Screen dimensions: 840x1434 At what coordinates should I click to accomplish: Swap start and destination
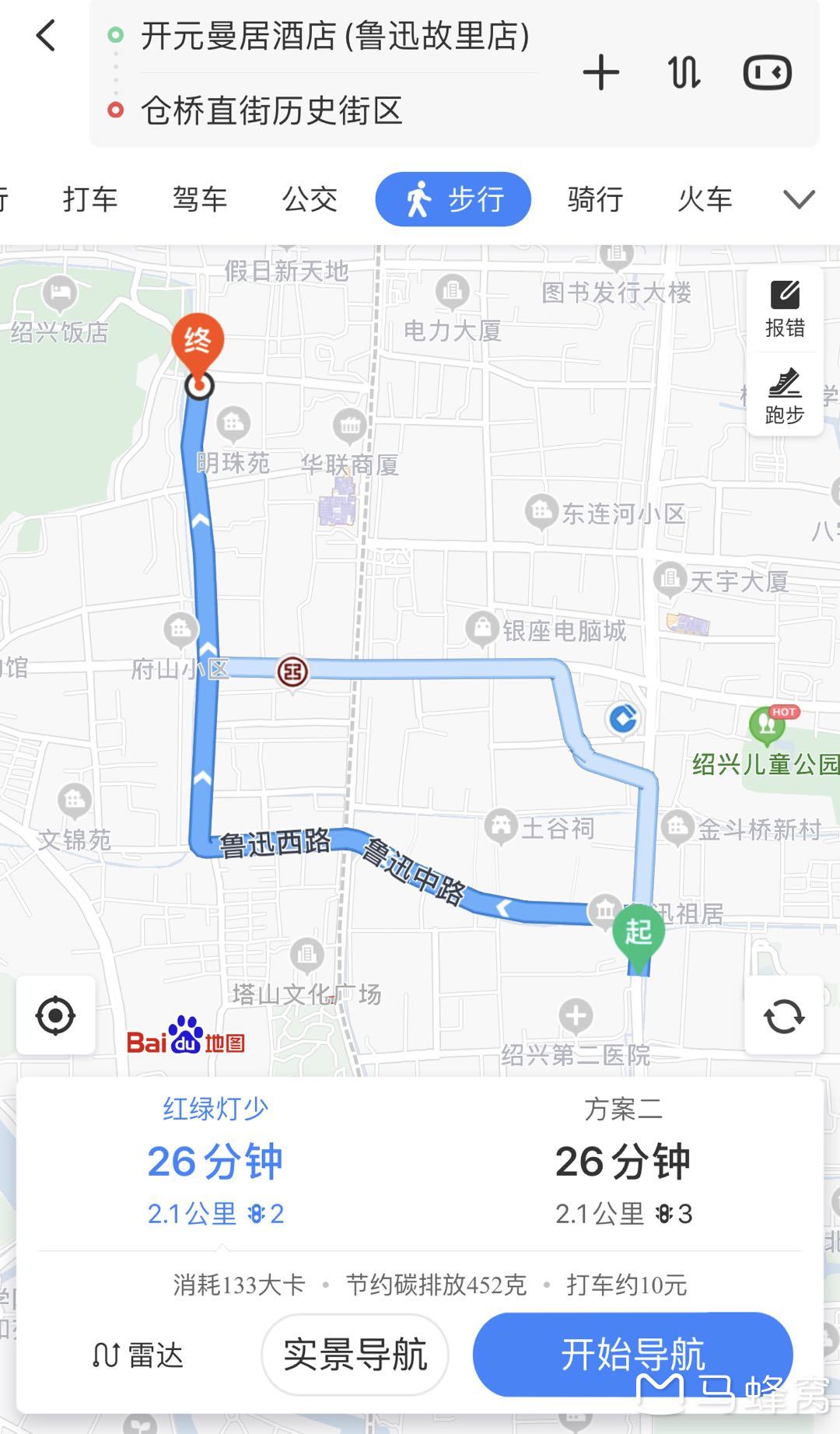684,73
